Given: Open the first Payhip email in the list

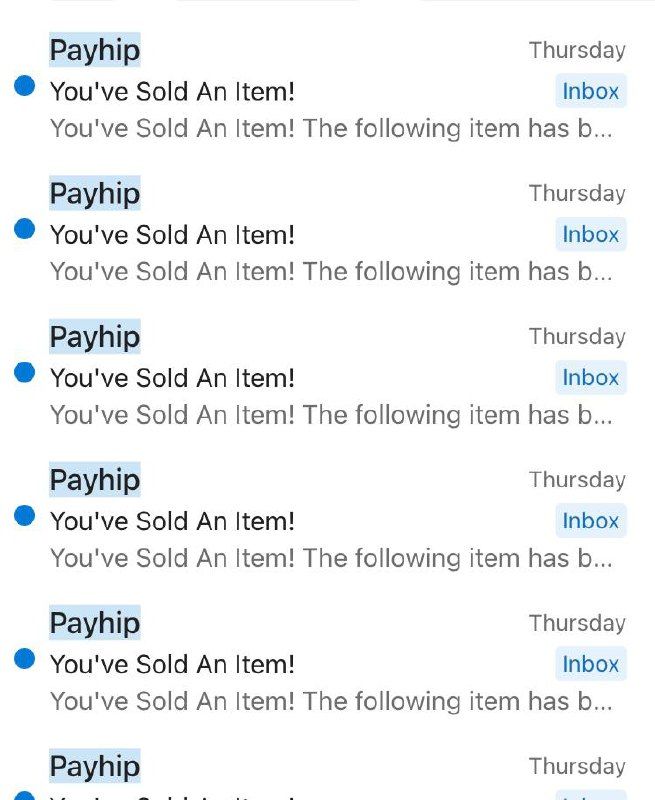Looking at the screenshot, I should click(300, 90).
